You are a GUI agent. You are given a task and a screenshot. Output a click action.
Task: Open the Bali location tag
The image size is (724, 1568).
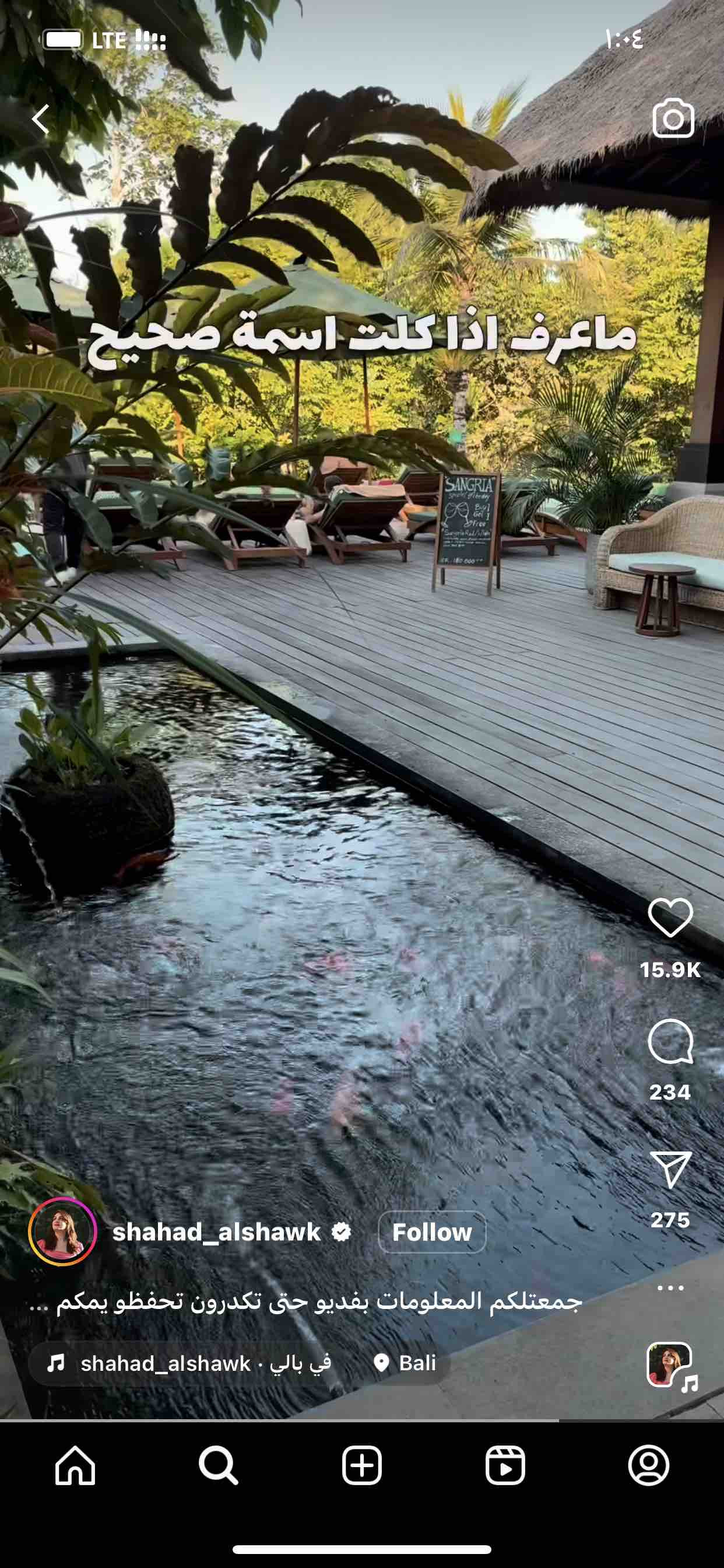(x=405, y=1363)
